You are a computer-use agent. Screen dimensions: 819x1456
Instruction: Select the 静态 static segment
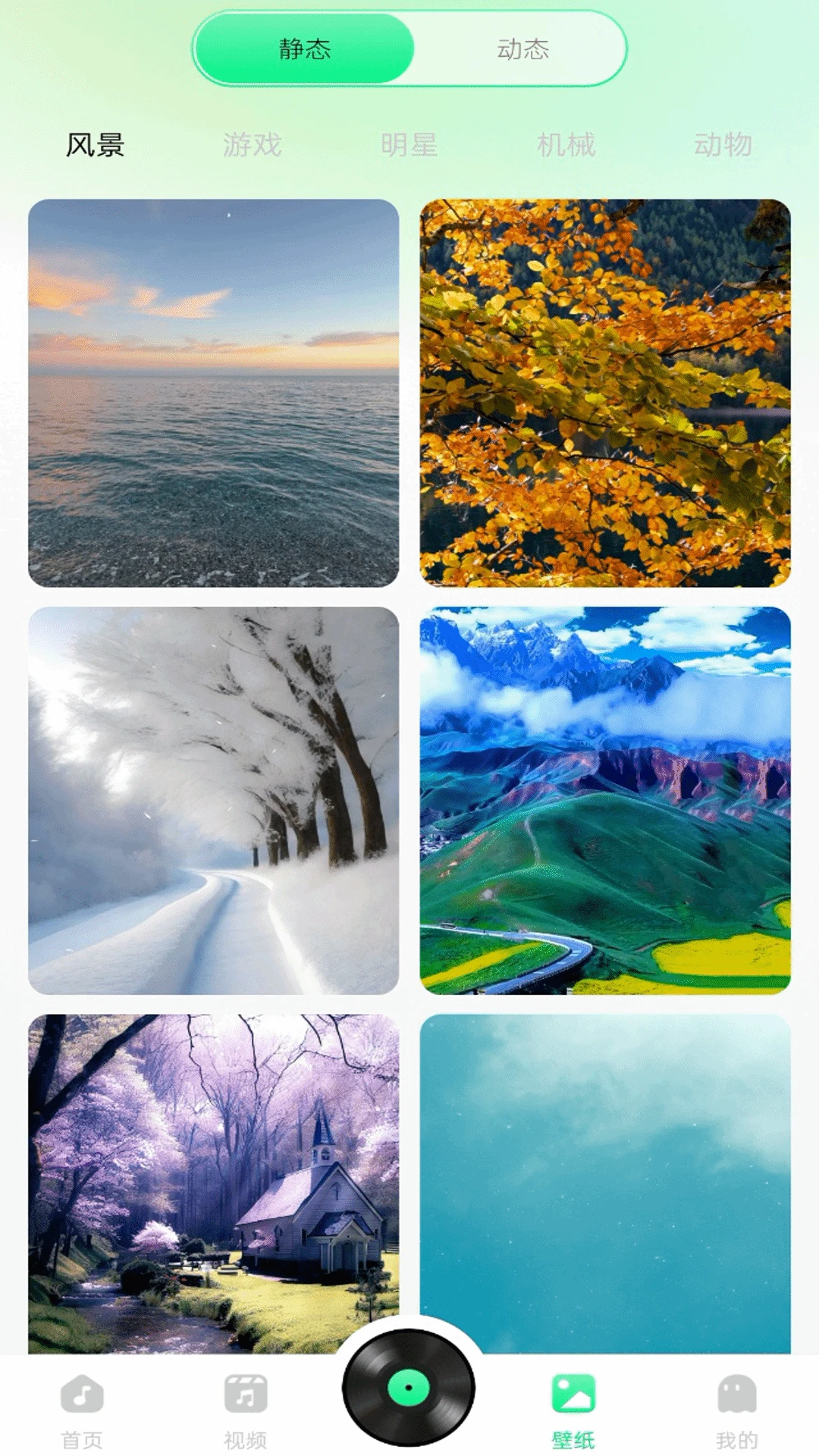pos(304,49)
